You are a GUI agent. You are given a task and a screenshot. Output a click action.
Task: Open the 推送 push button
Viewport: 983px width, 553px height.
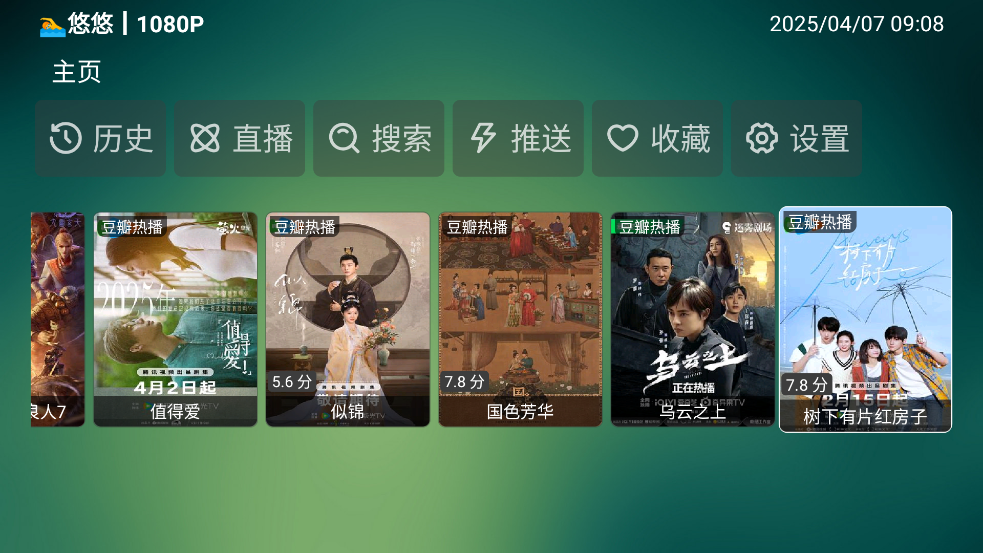(518, 139)
